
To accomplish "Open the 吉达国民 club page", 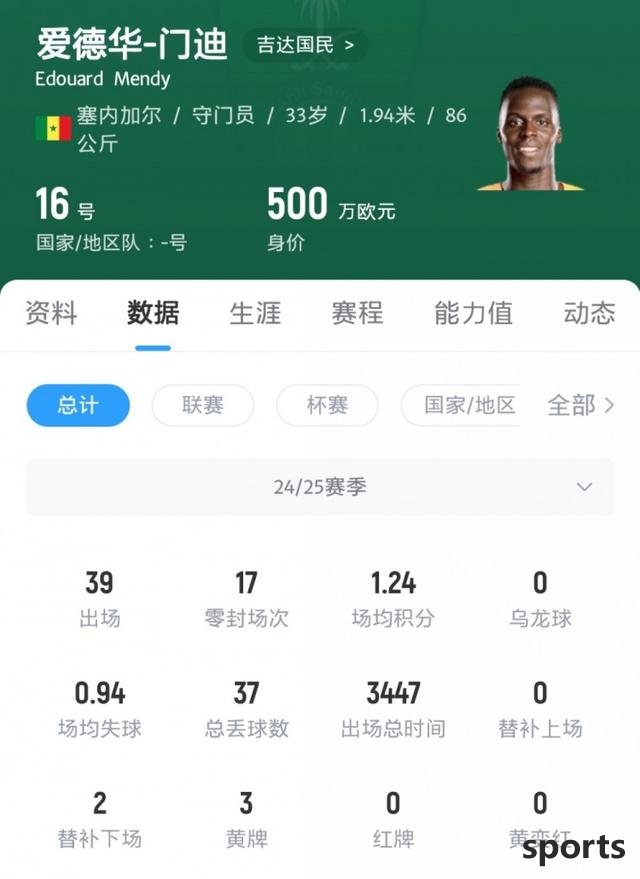I will [305, 45].
